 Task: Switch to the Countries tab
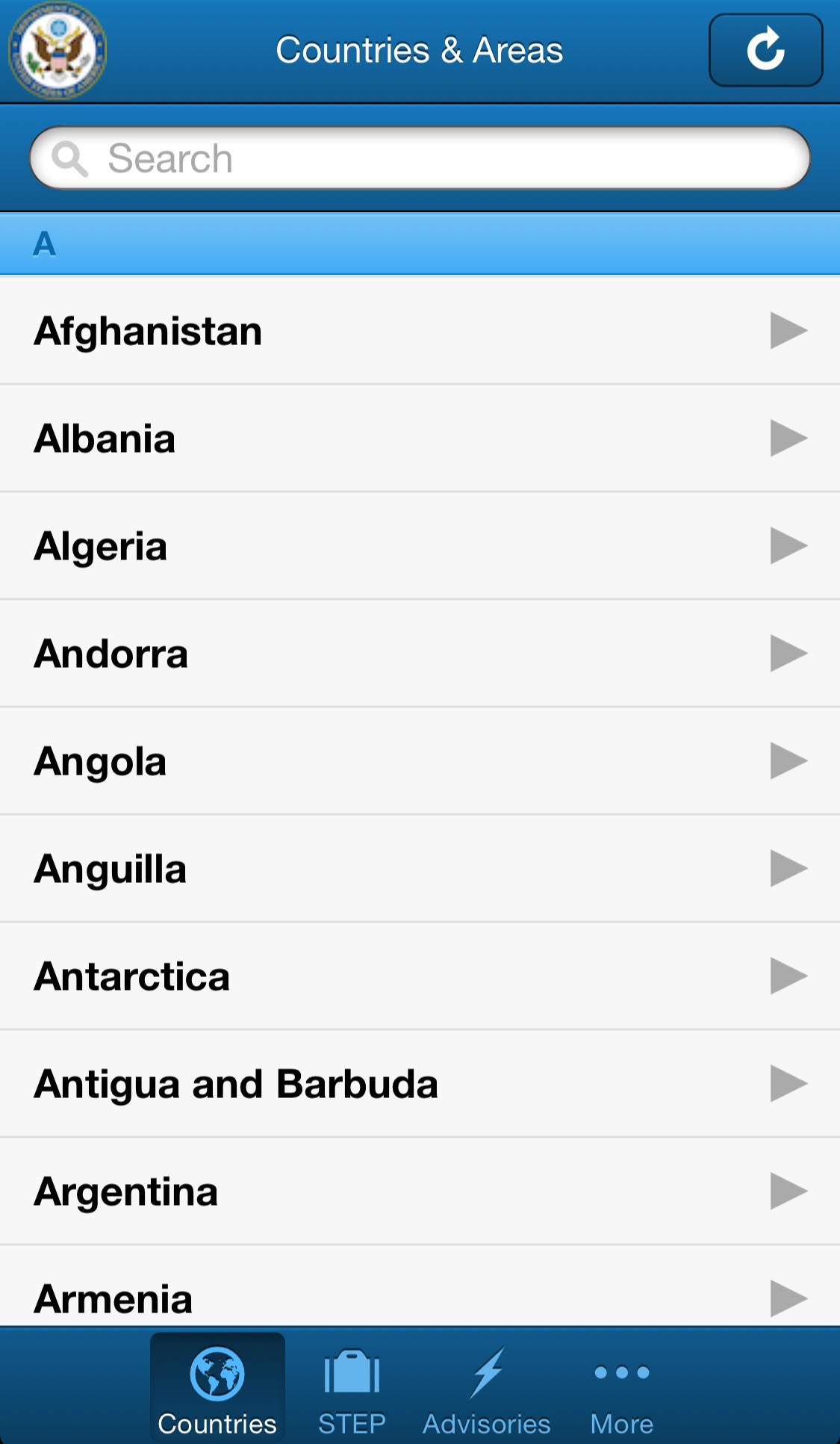(217, 1387)
